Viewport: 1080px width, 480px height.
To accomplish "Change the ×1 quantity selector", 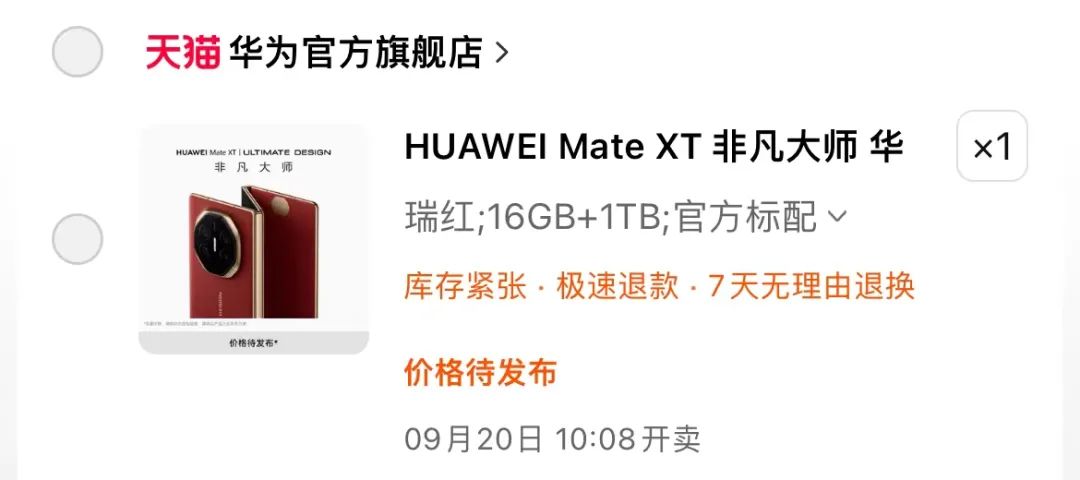I will coord(992,147).
